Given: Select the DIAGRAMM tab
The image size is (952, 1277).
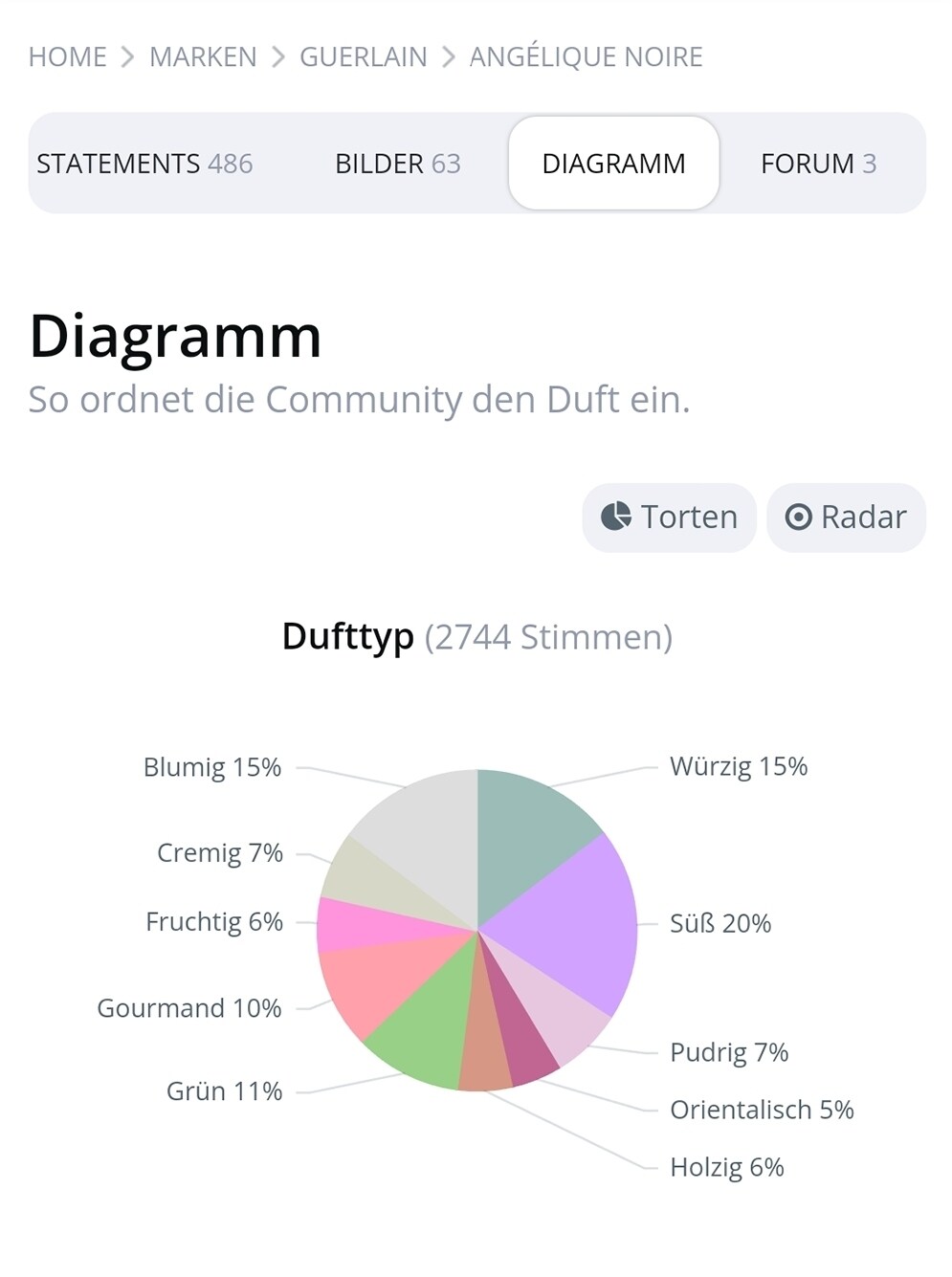Looking at the screenshot, I should (613, 164).
